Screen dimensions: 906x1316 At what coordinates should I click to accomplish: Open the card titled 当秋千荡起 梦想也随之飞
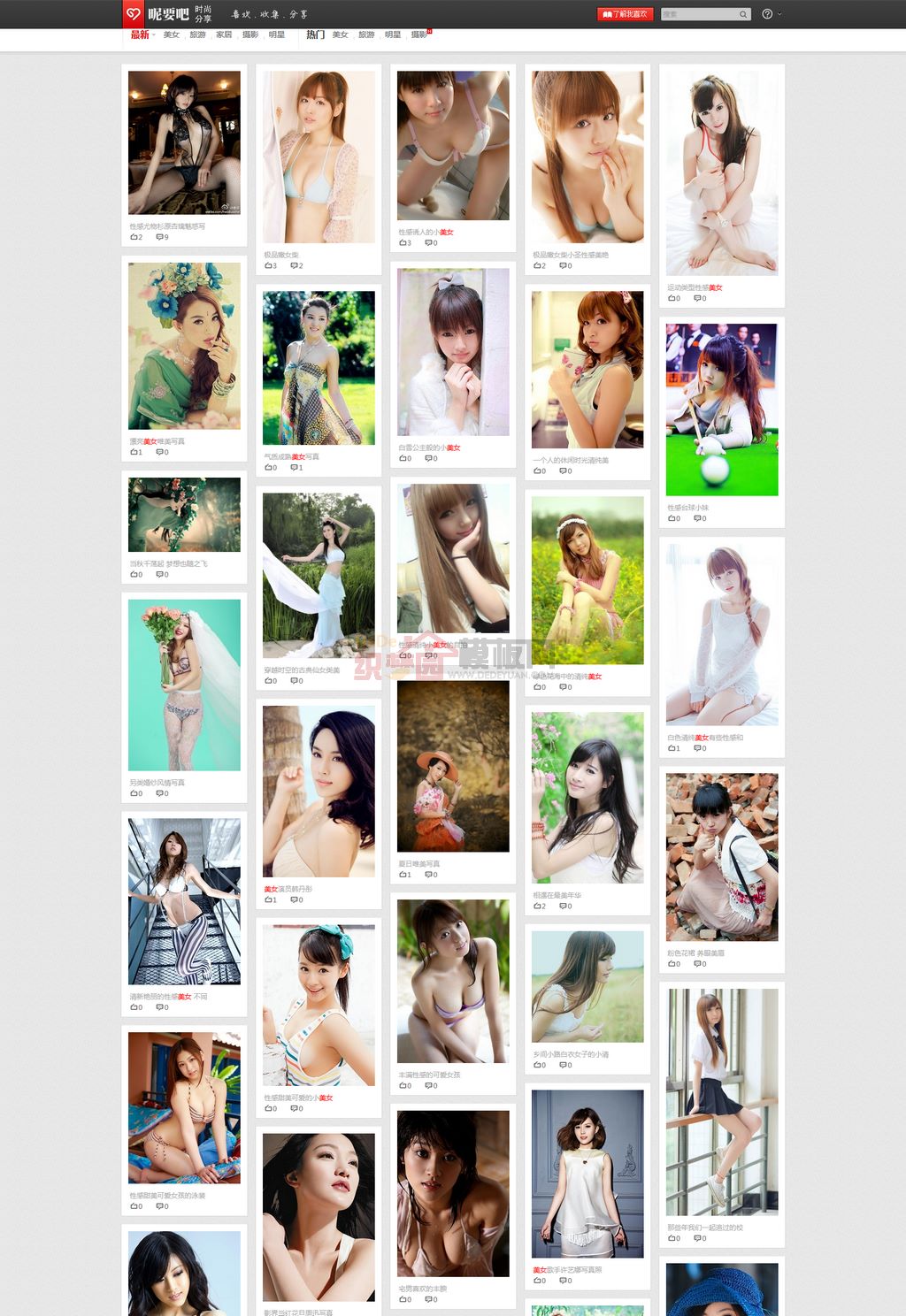pos(184,515)
